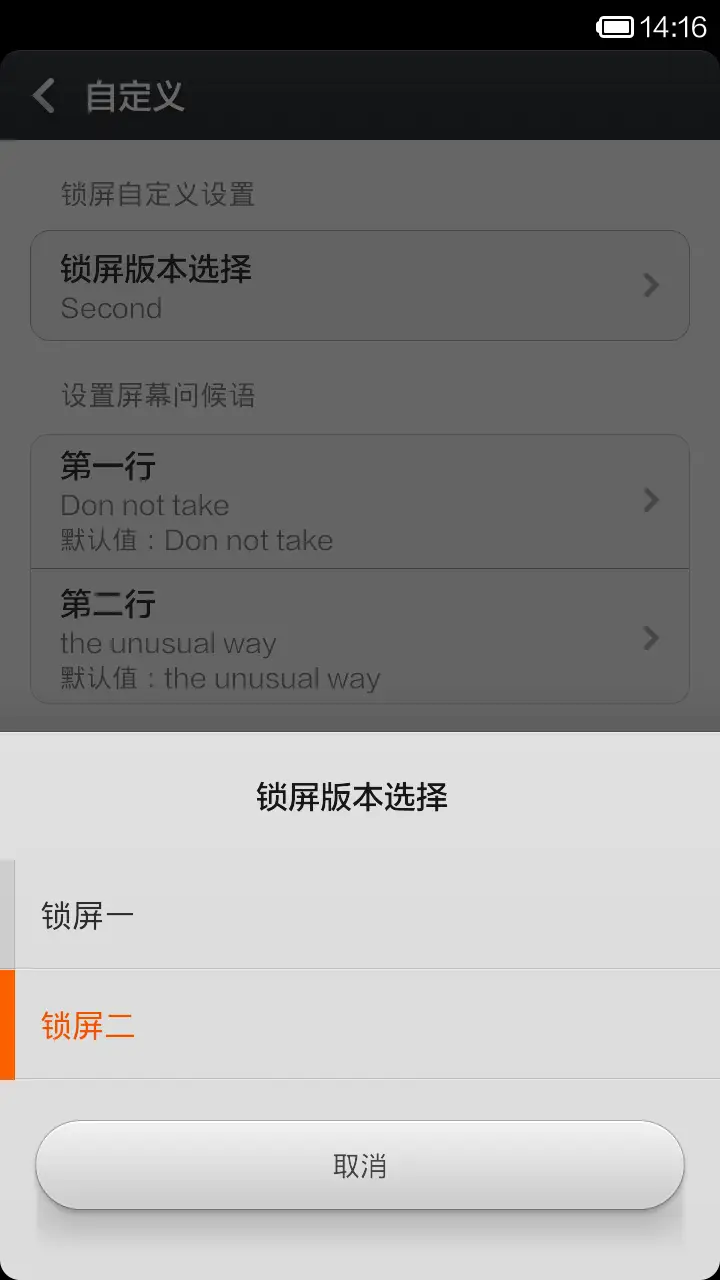Choose the highlighted 锁屏二 option
Image resolution: width=720 pixels, height=1280 pixels.
[360, 1025]
